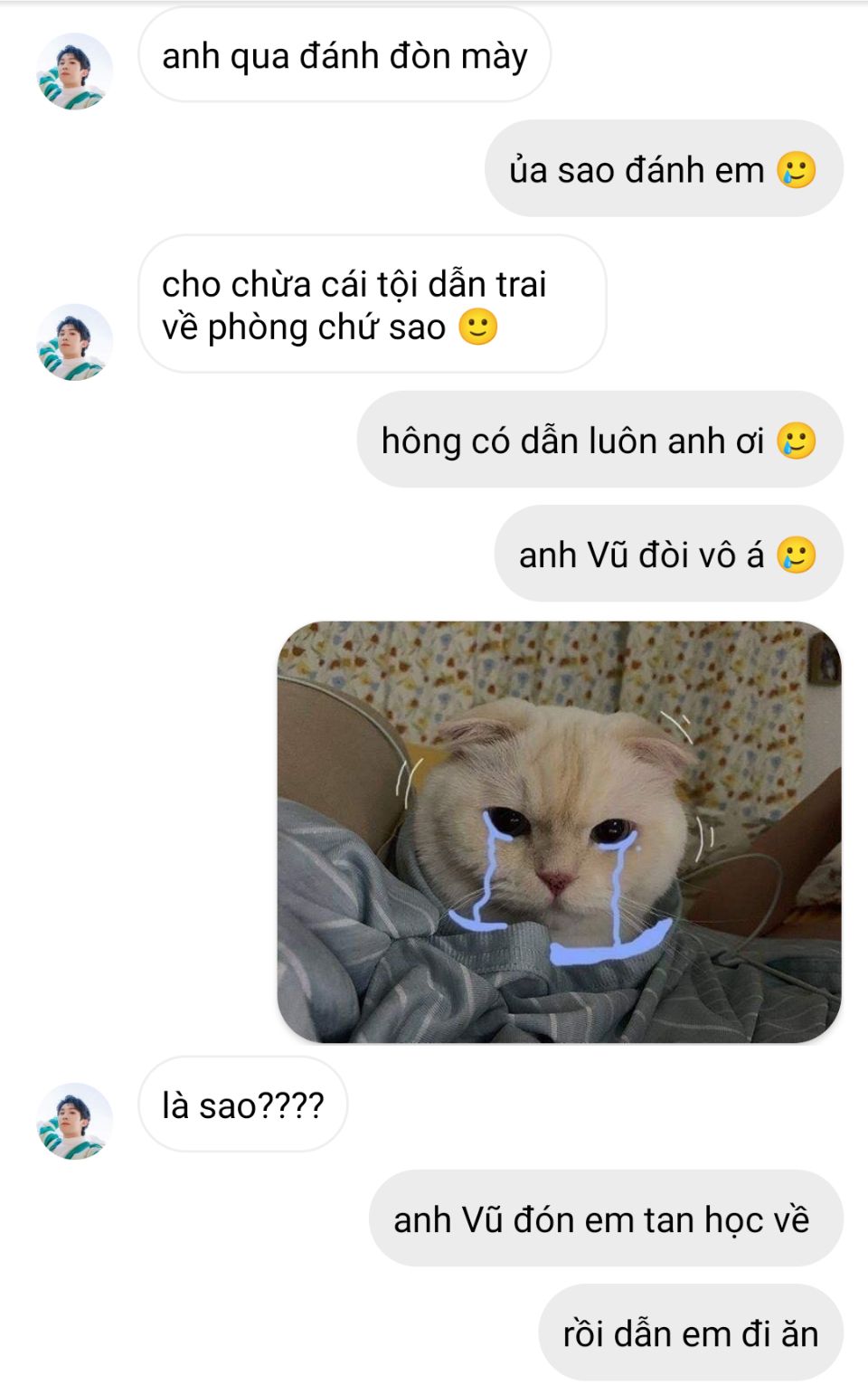Tap the avatar beside "anh qua đánh đòn mày"
868x1394 pixels.
coord(74,71)
